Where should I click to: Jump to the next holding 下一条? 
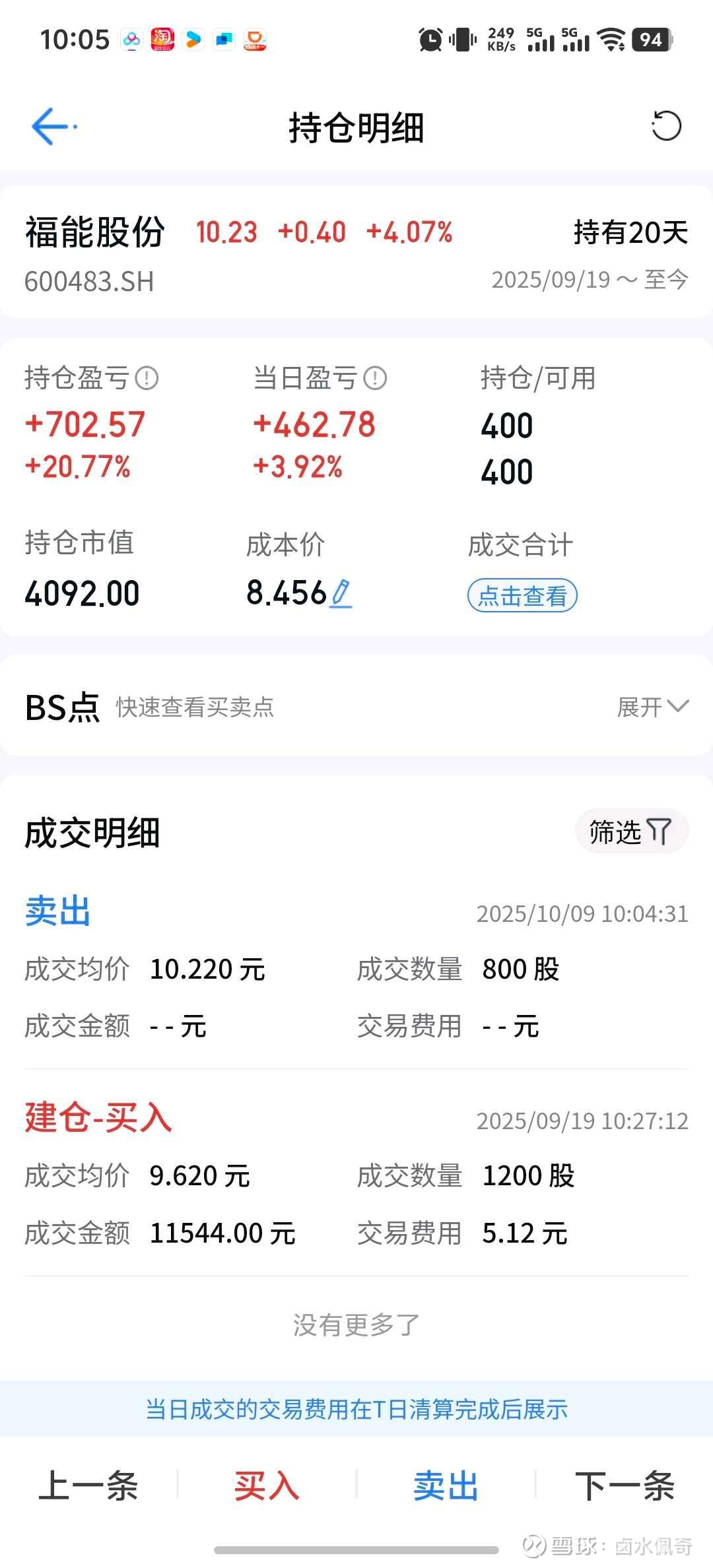click(x=625, y=1486)
